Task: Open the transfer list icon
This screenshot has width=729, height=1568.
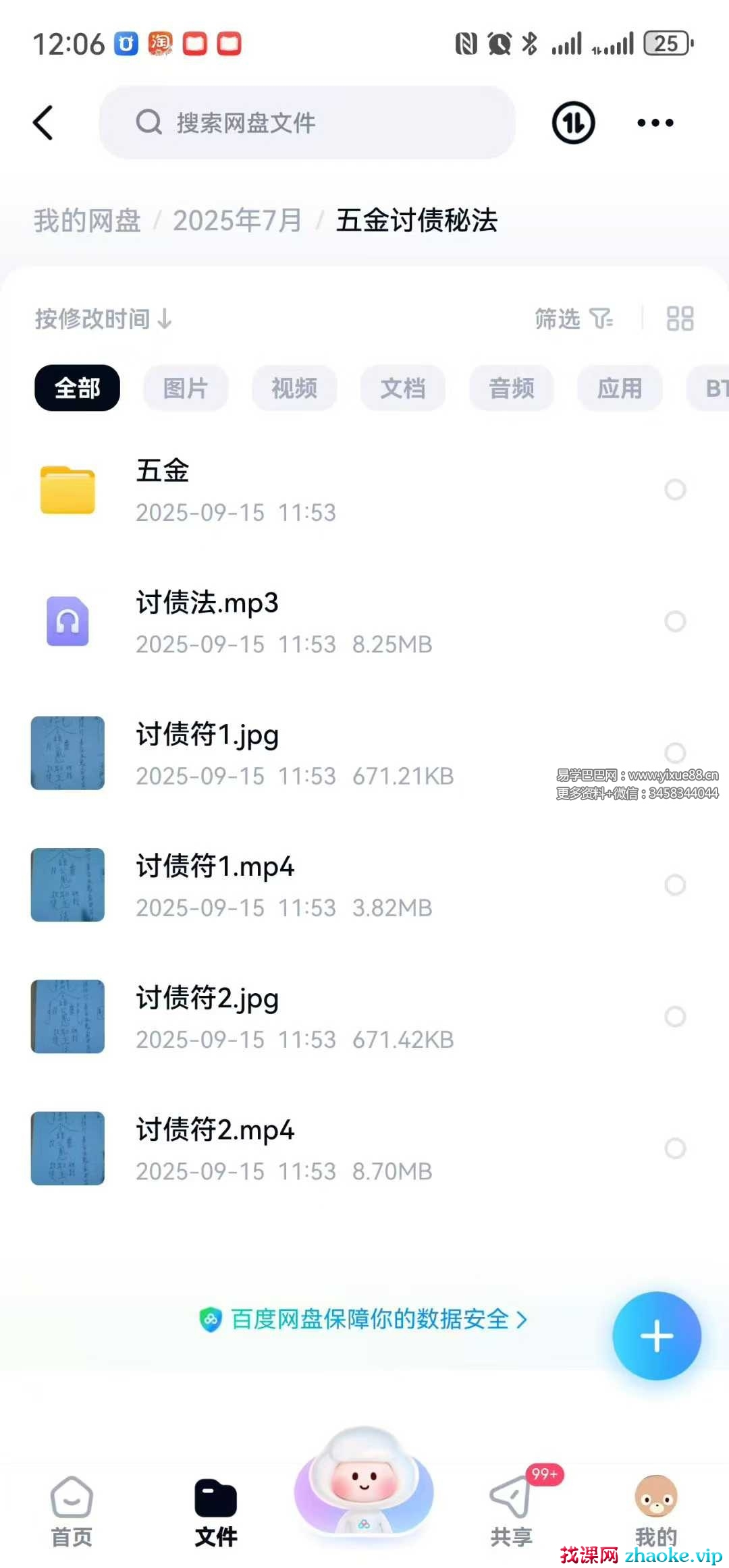Action: pos(573,123)
